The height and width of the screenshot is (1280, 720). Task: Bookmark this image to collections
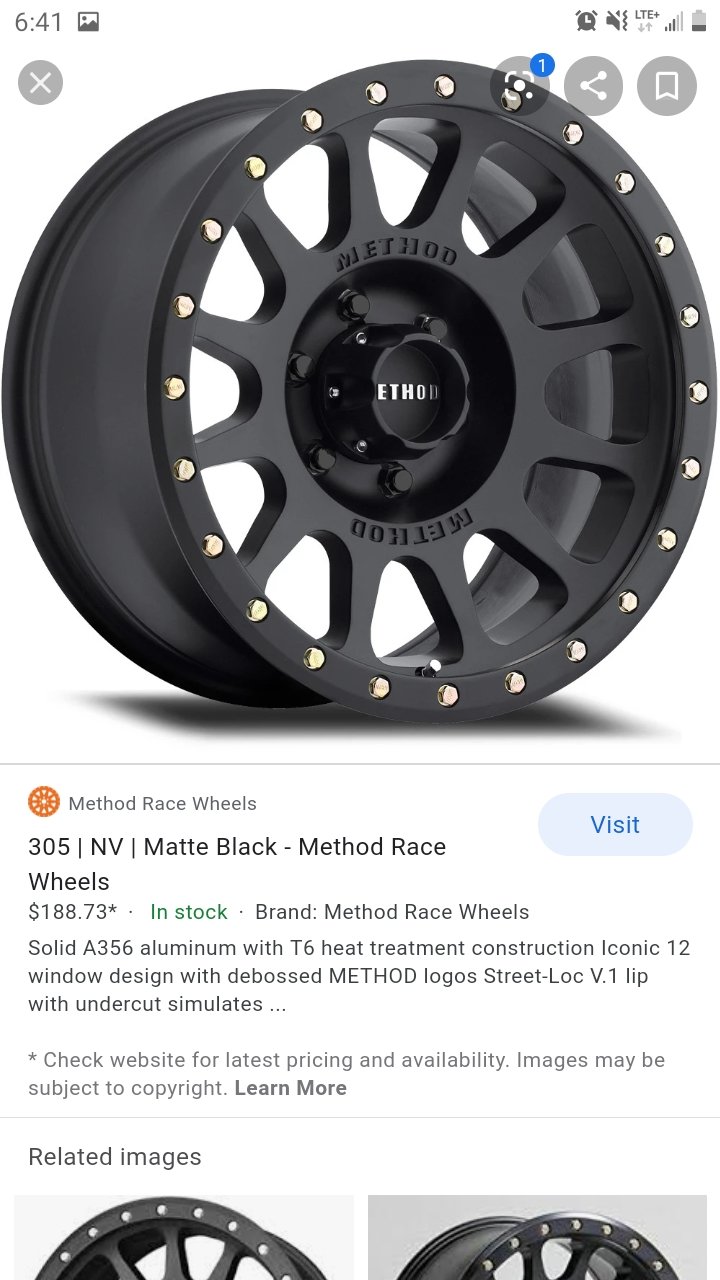pos(667,86)
